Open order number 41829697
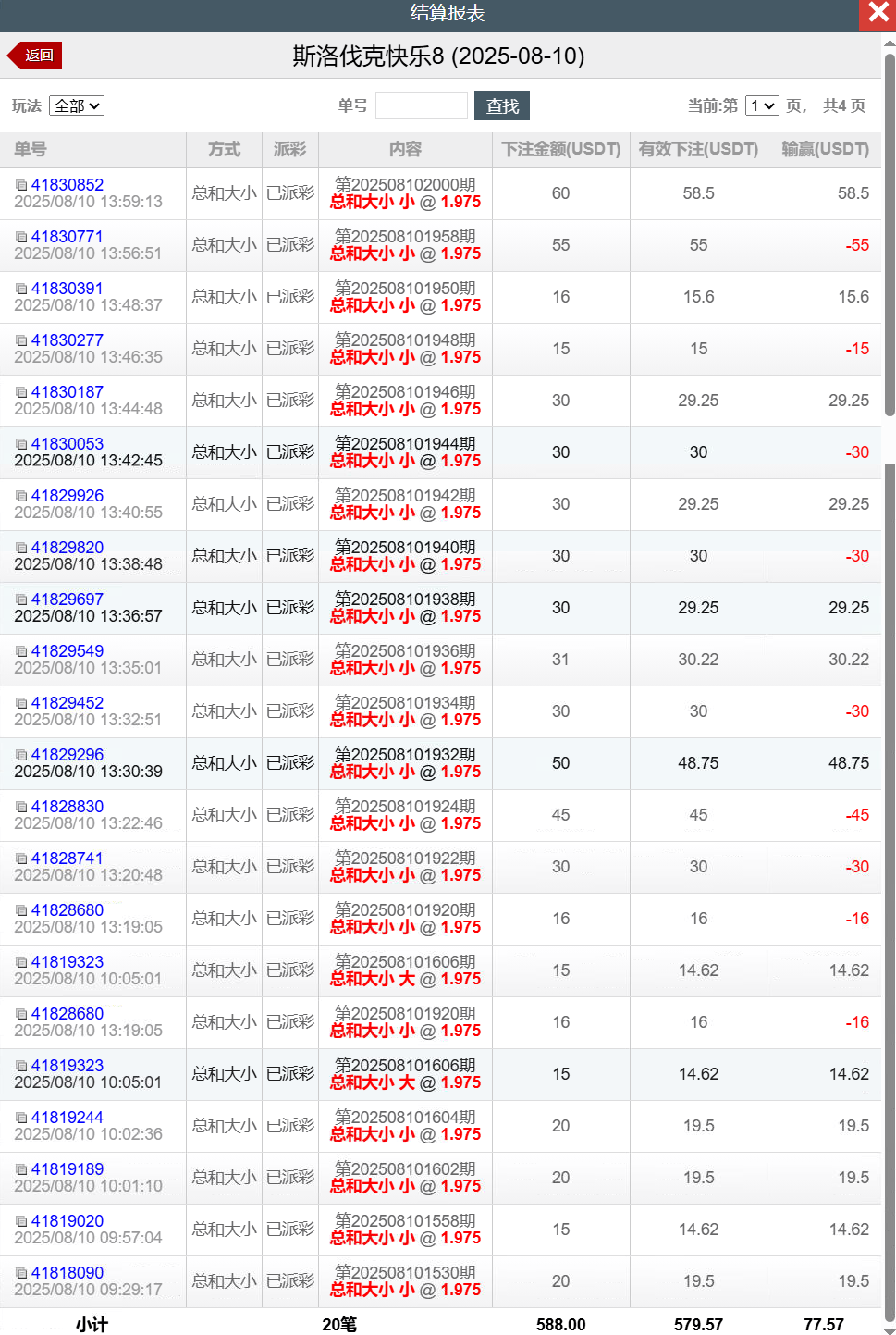Image resolution: width=896 pixels, height=1335 pixels. (67, 600)
